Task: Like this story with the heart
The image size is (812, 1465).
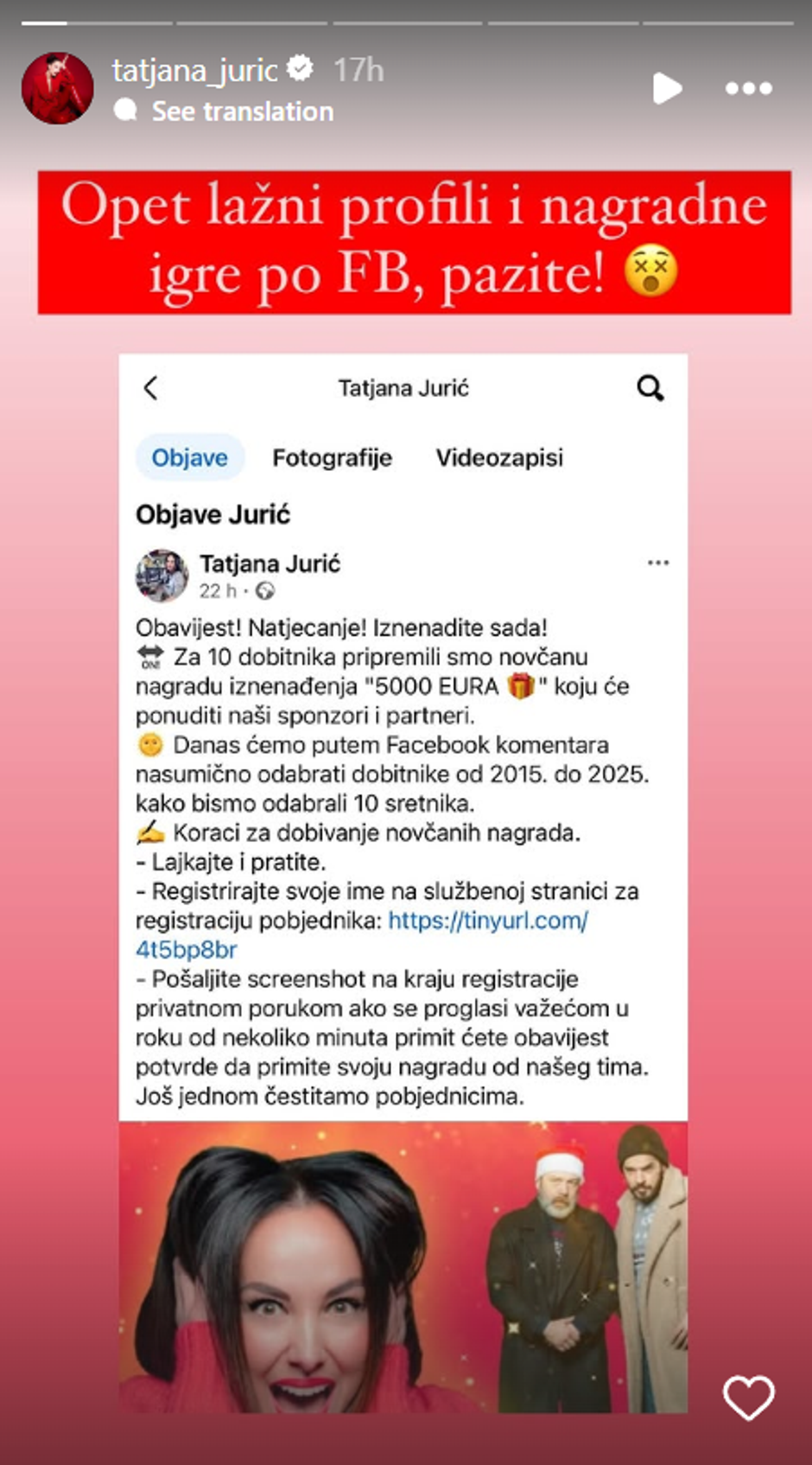Action: (x=748, y=1397)
